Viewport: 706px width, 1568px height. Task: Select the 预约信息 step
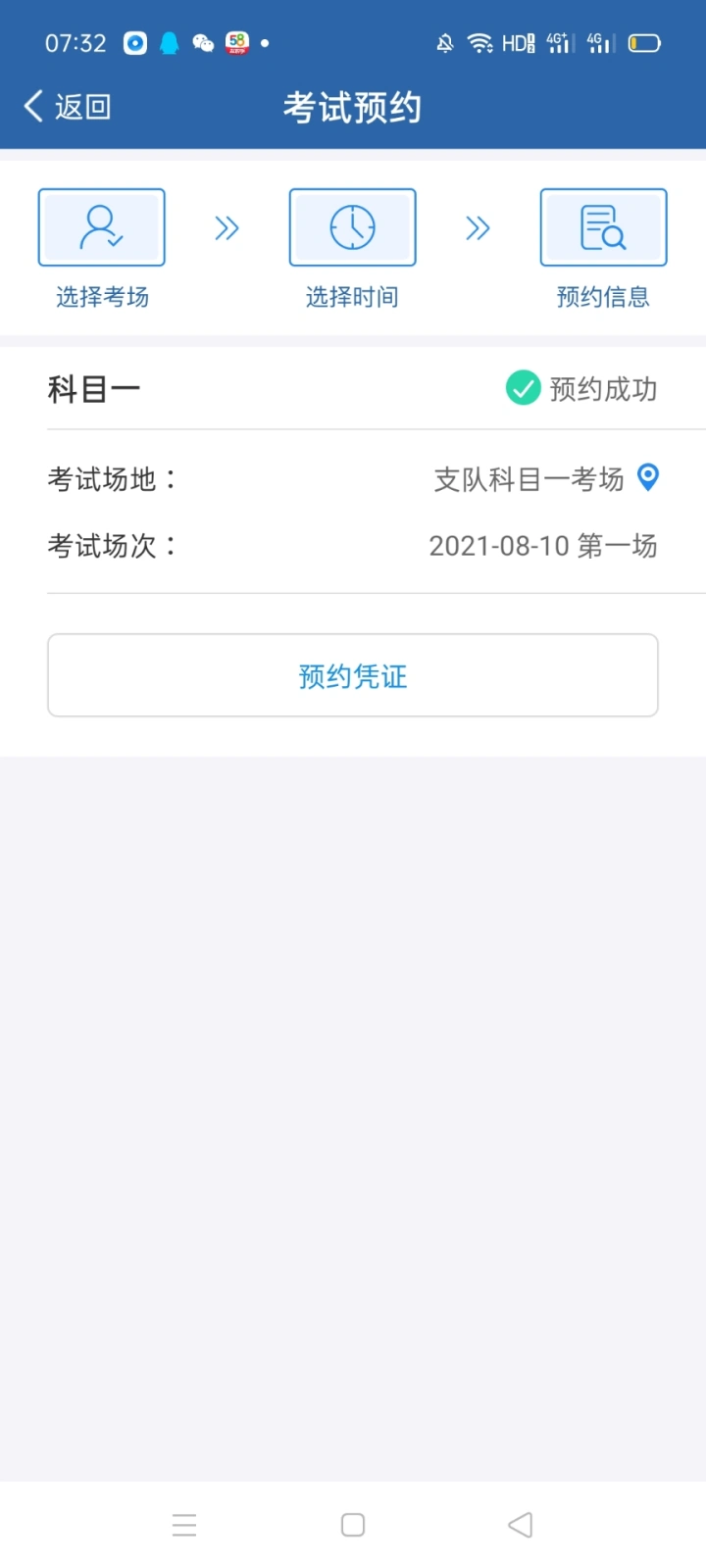(x=603, y=228)
